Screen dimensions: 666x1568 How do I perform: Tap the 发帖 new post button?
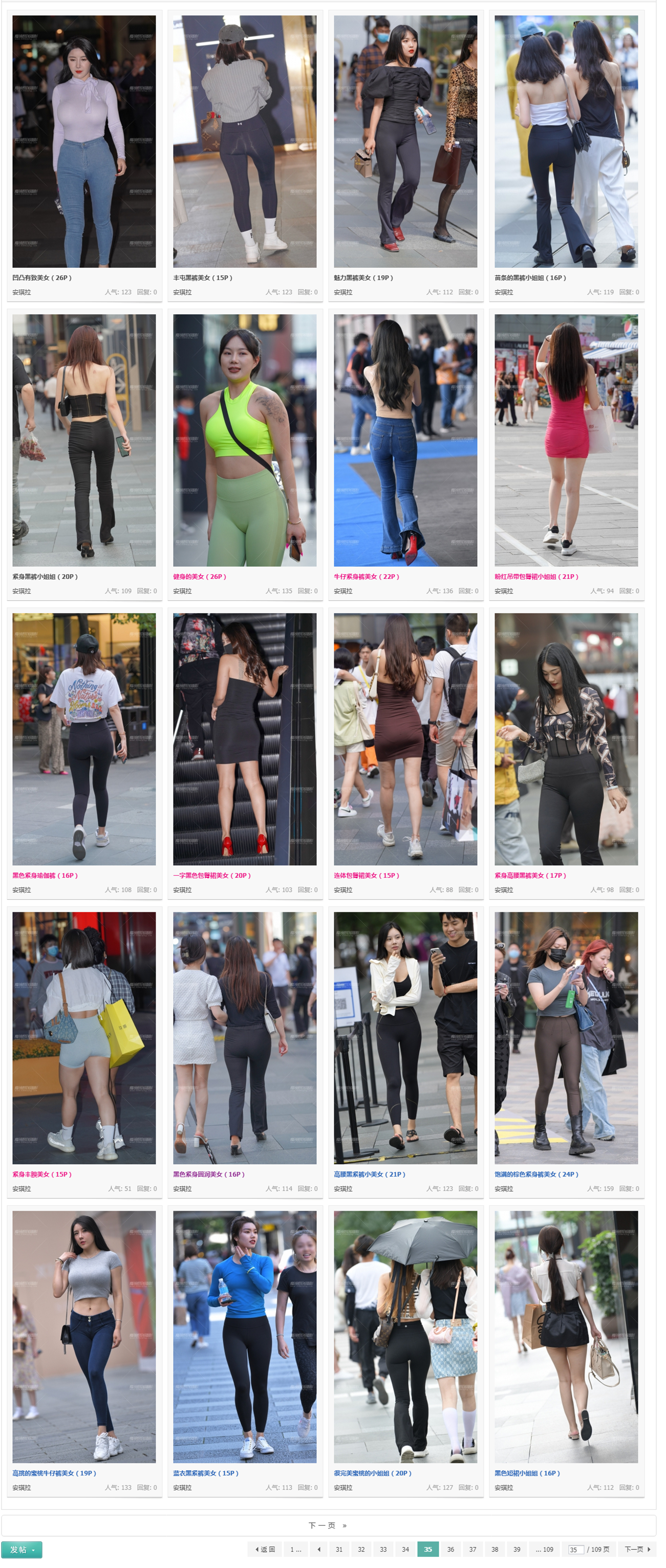tap(22, 1549)
